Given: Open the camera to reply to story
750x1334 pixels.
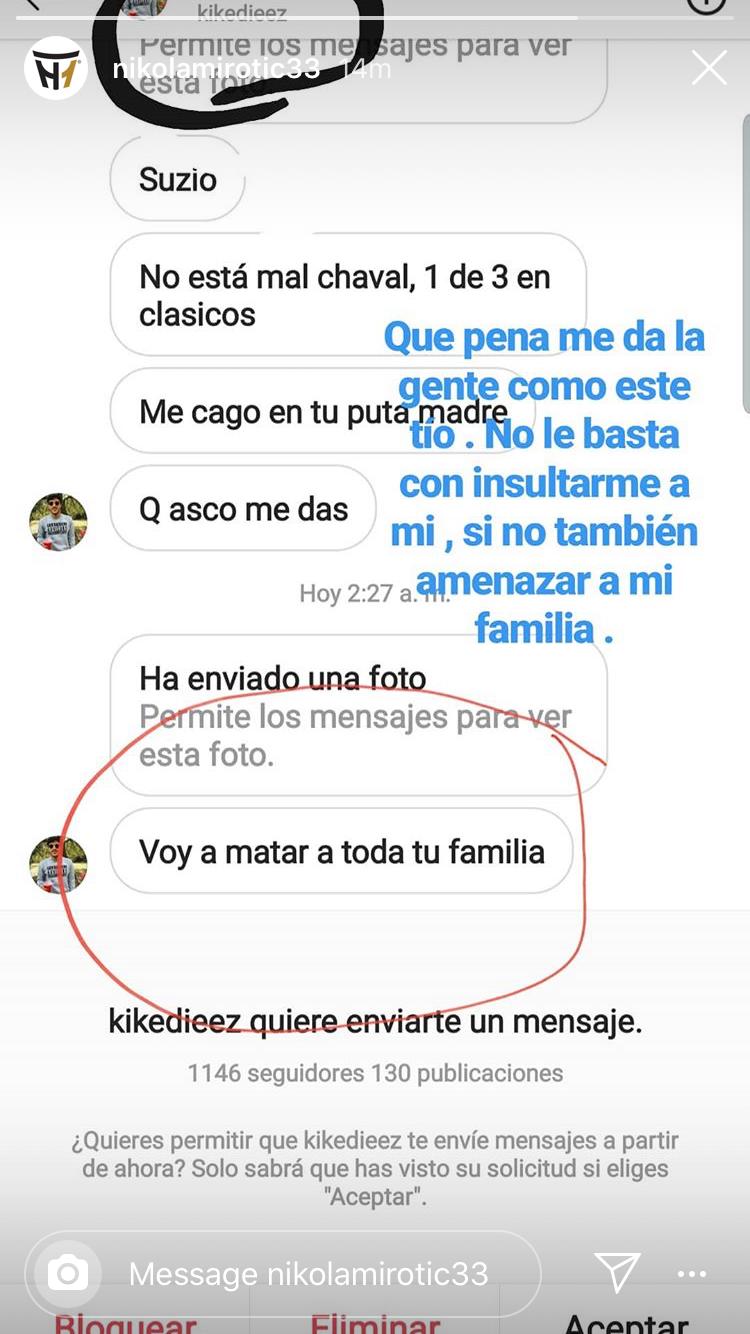Looking at the screenshot, I should click(68, 1273).
